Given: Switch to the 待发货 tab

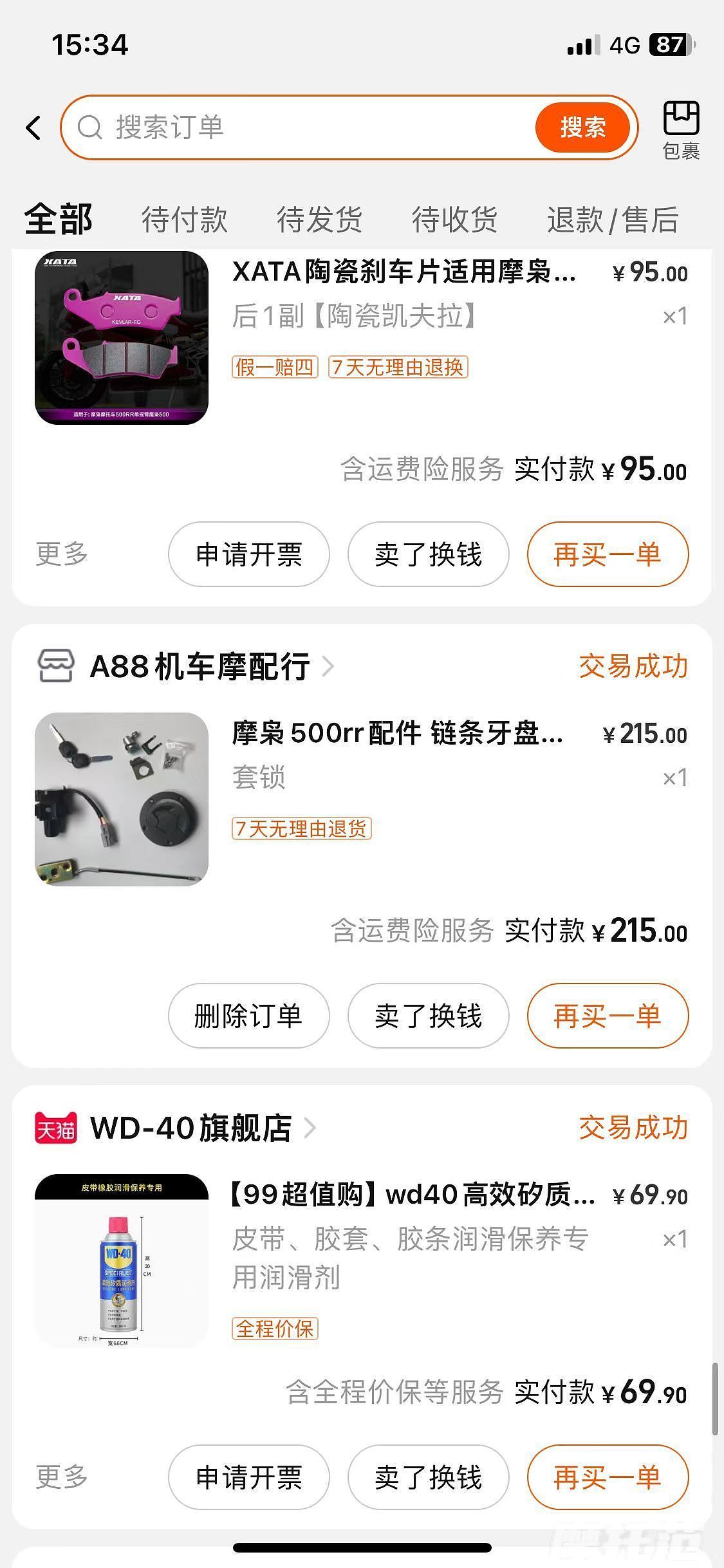Looking at the screenshot, I should pyautogui.click(x=319, y=219).
